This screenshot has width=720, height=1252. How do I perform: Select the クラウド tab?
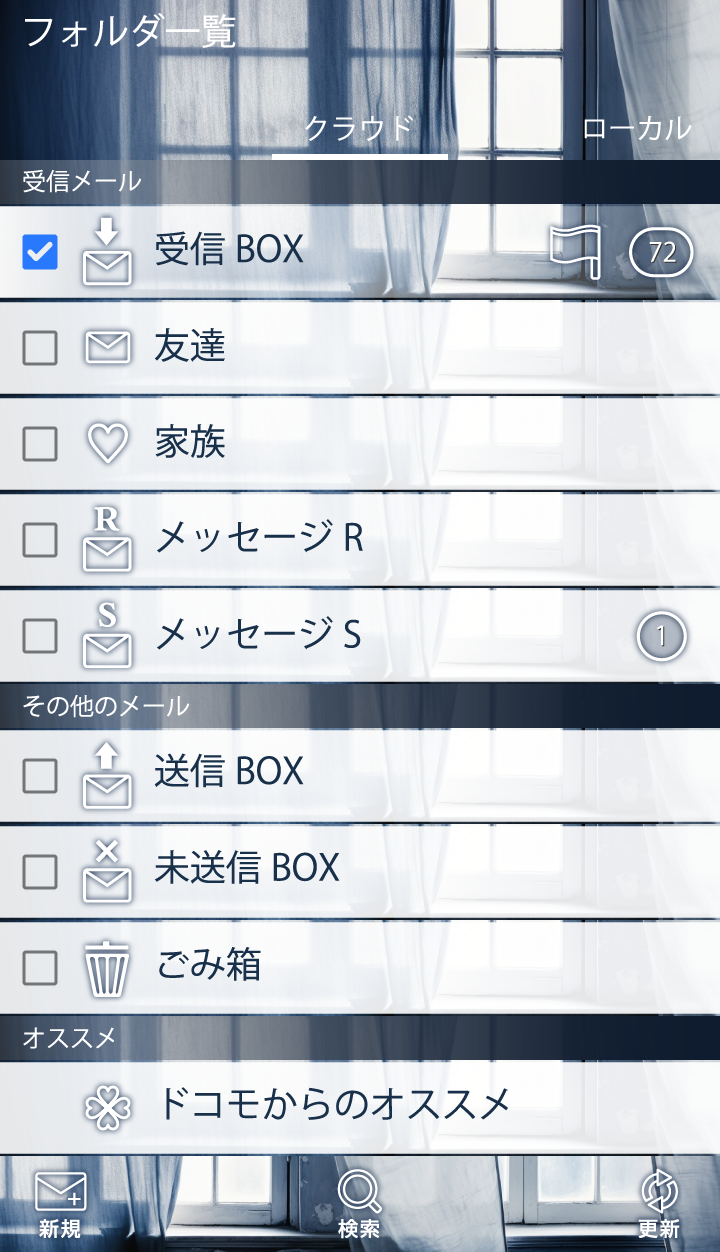tap(359, 129)
